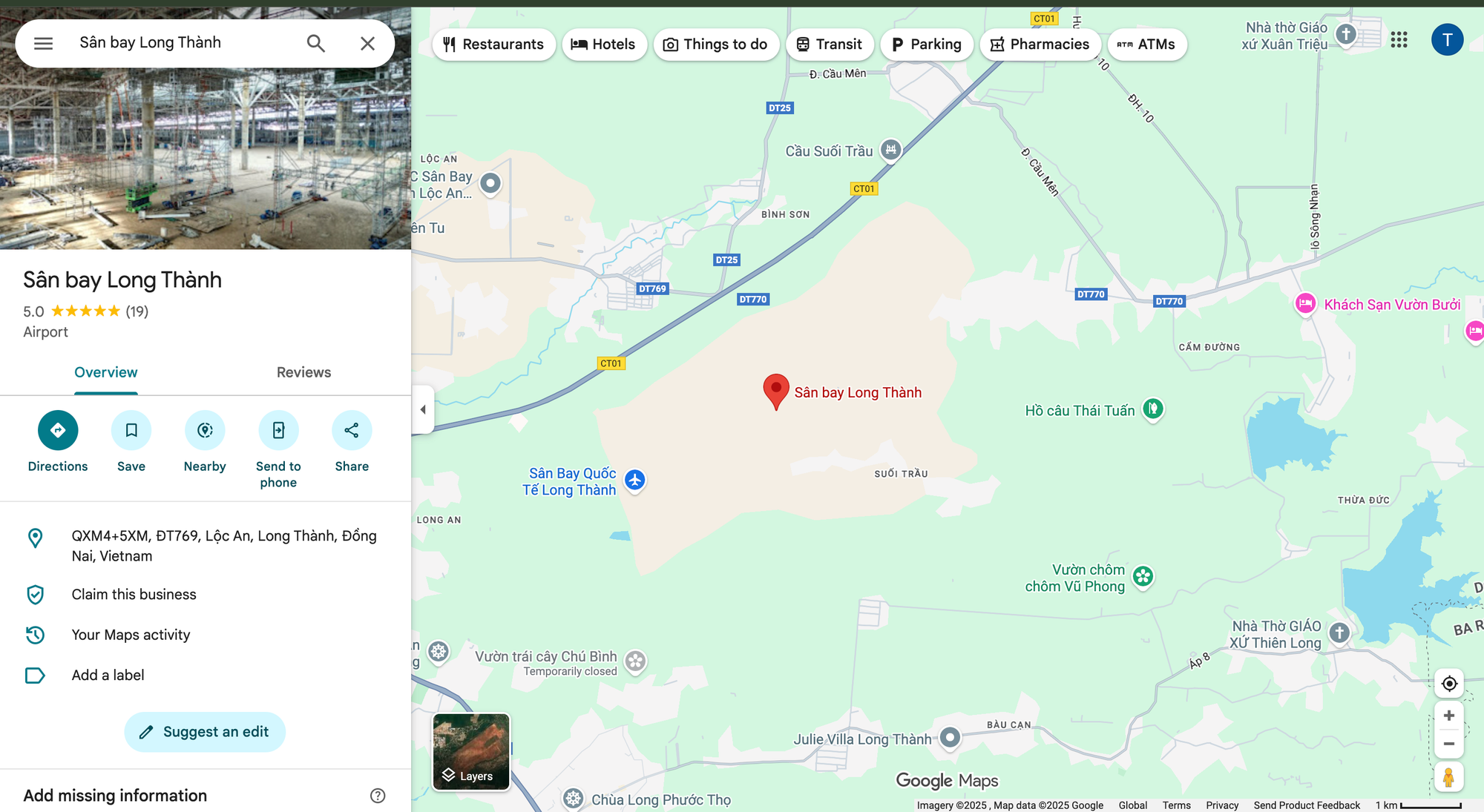Open Your Maps activity
This screenshot has width=1484, height=812.
pos(131,635)
